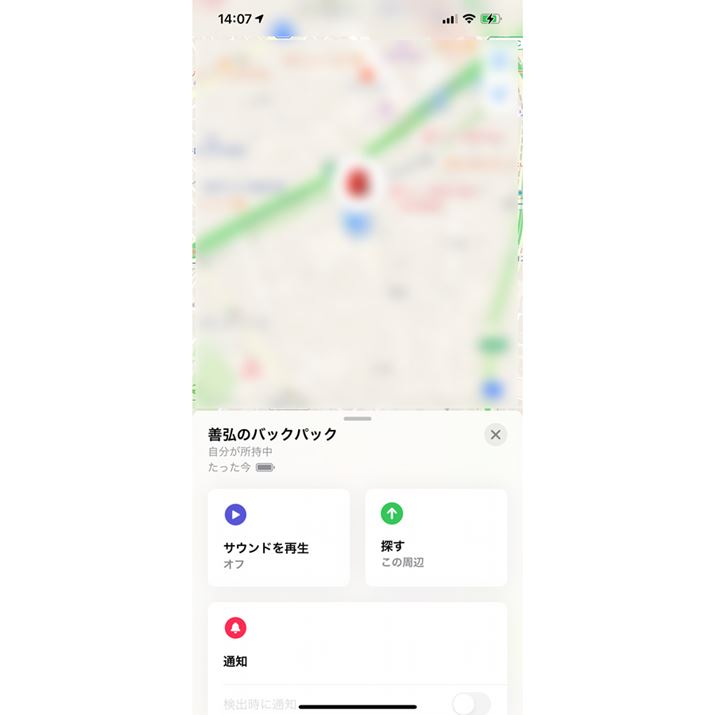Tap the red item pin on map

357,183
